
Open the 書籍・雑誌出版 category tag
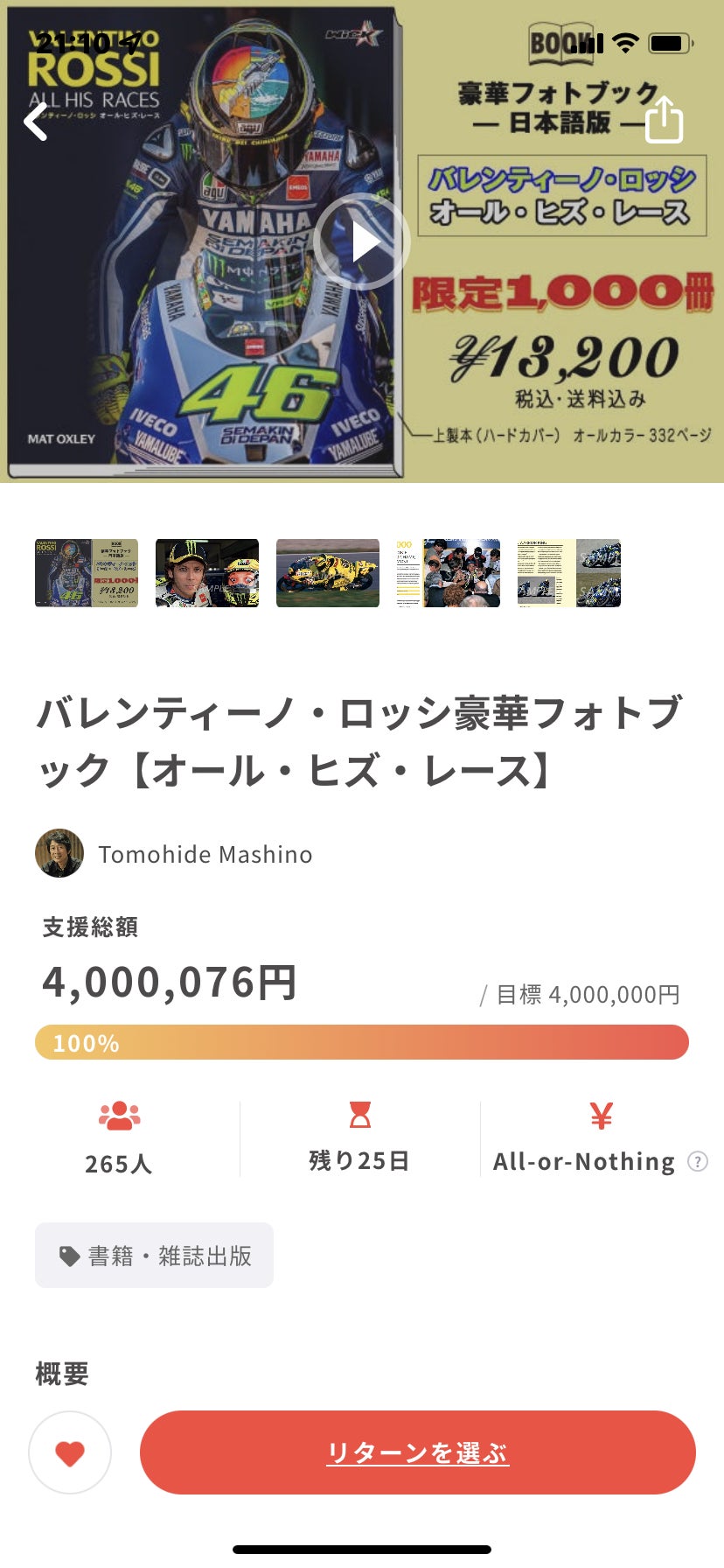pyautogui.click(x=154, y=1256)
